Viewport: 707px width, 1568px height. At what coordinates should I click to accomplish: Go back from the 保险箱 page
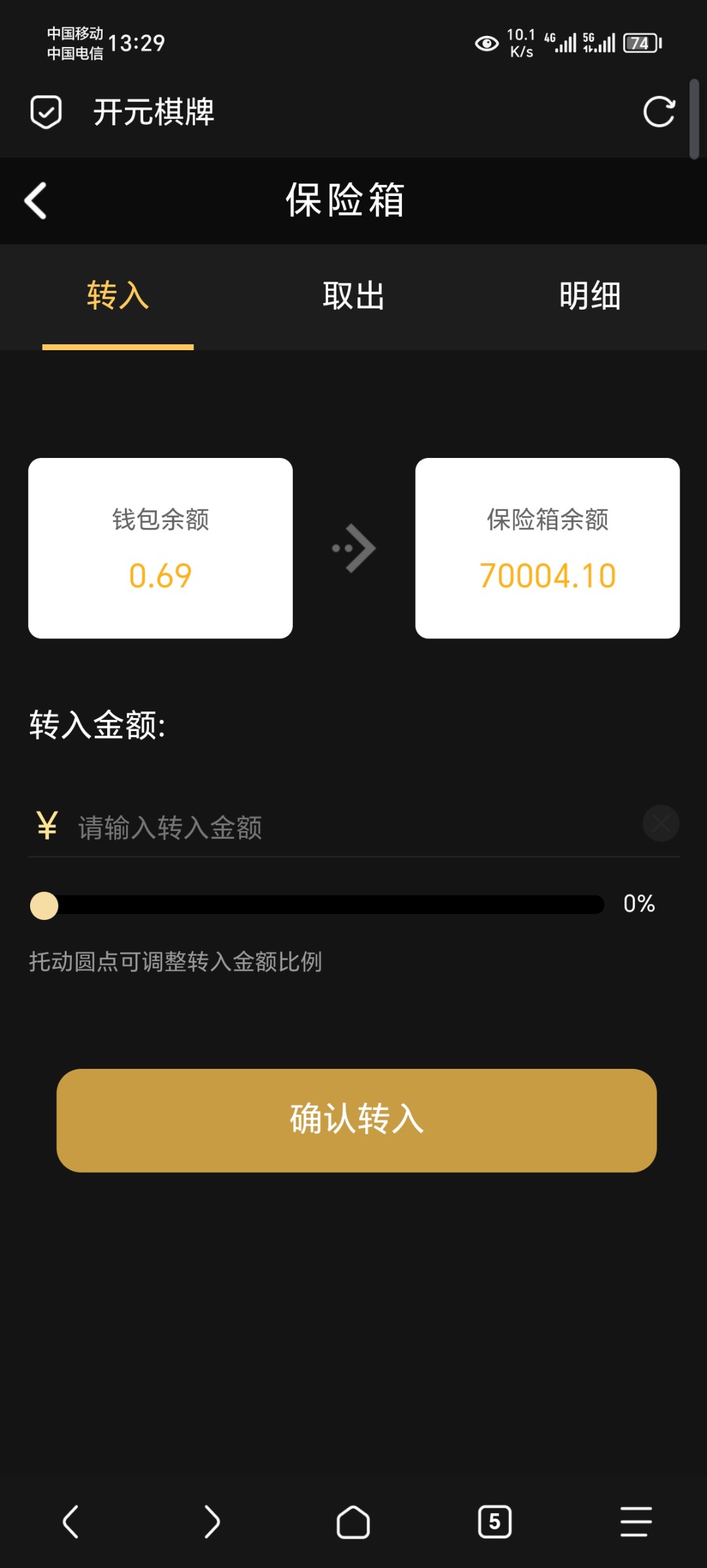36,200
